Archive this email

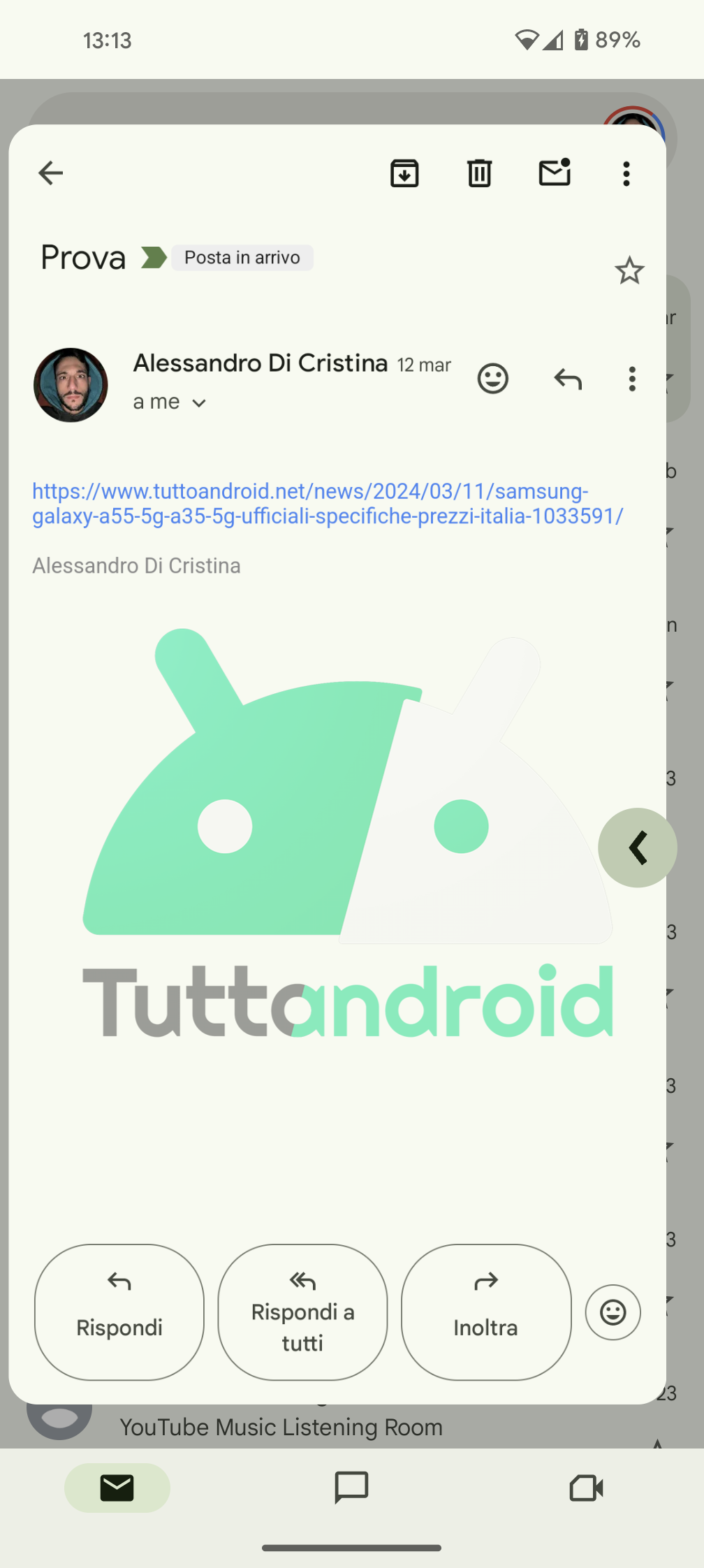tap(404, 173)
